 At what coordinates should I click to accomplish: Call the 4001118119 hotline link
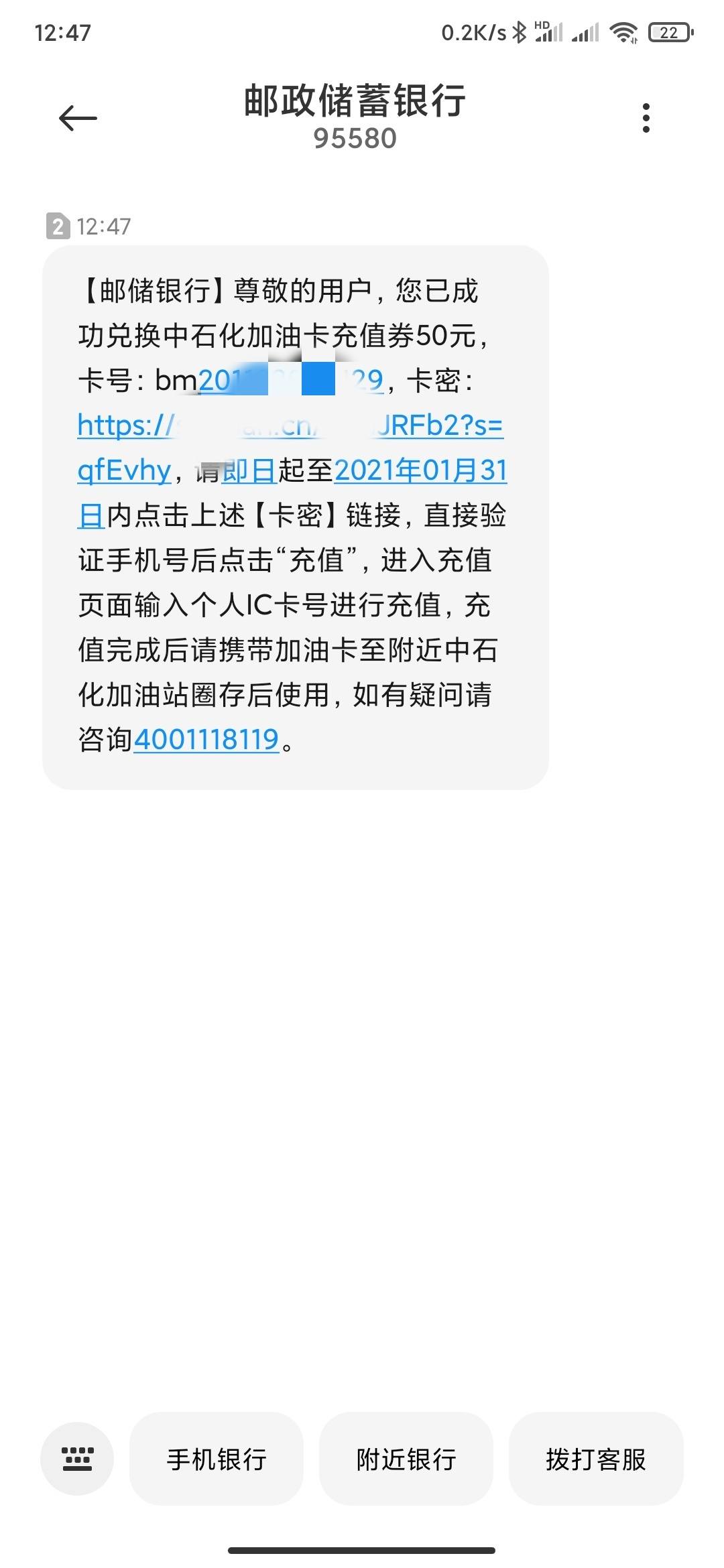206,740
